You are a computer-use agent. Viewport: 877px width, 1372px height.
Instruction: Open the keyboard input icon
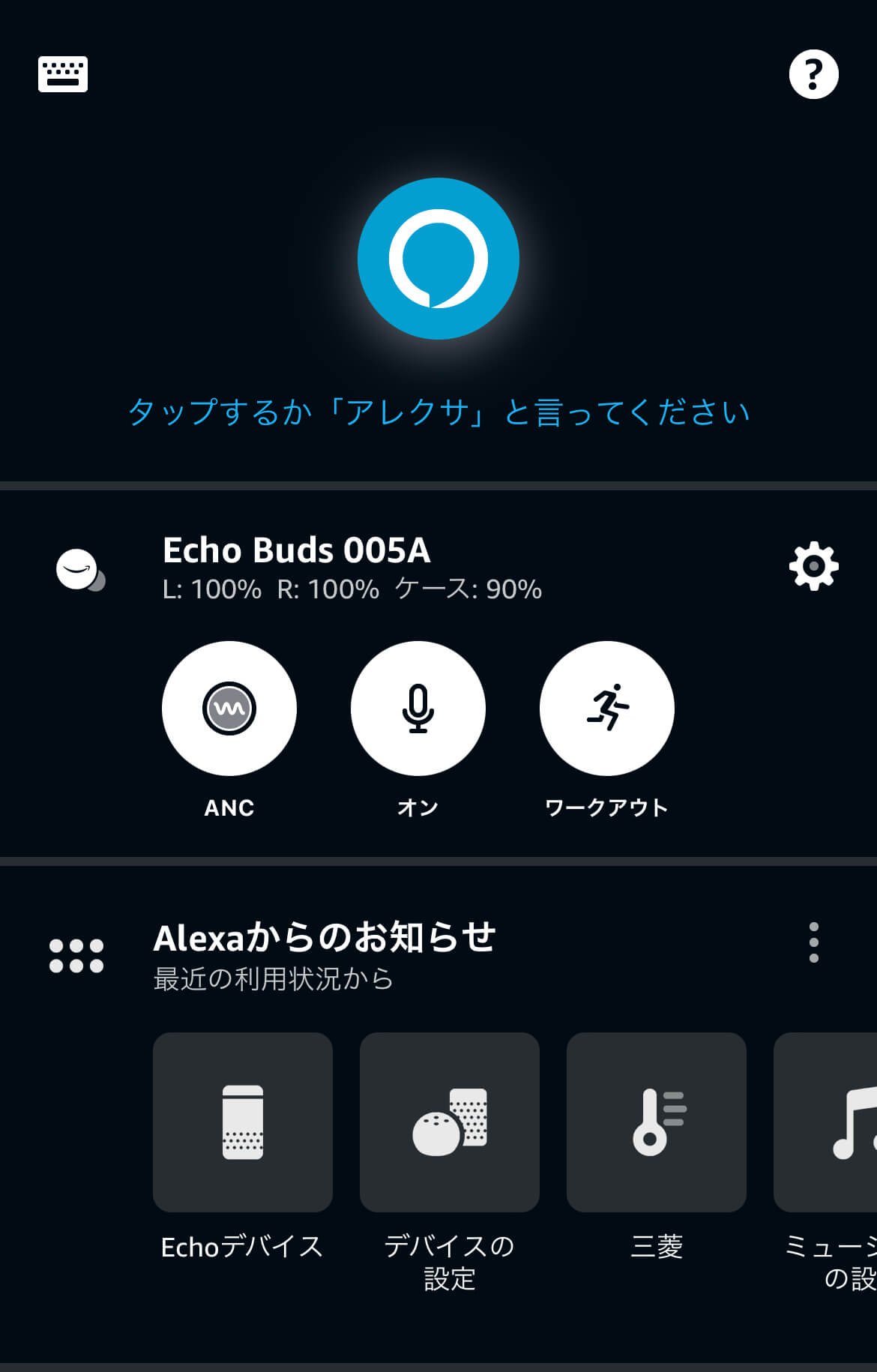[63, 74]
